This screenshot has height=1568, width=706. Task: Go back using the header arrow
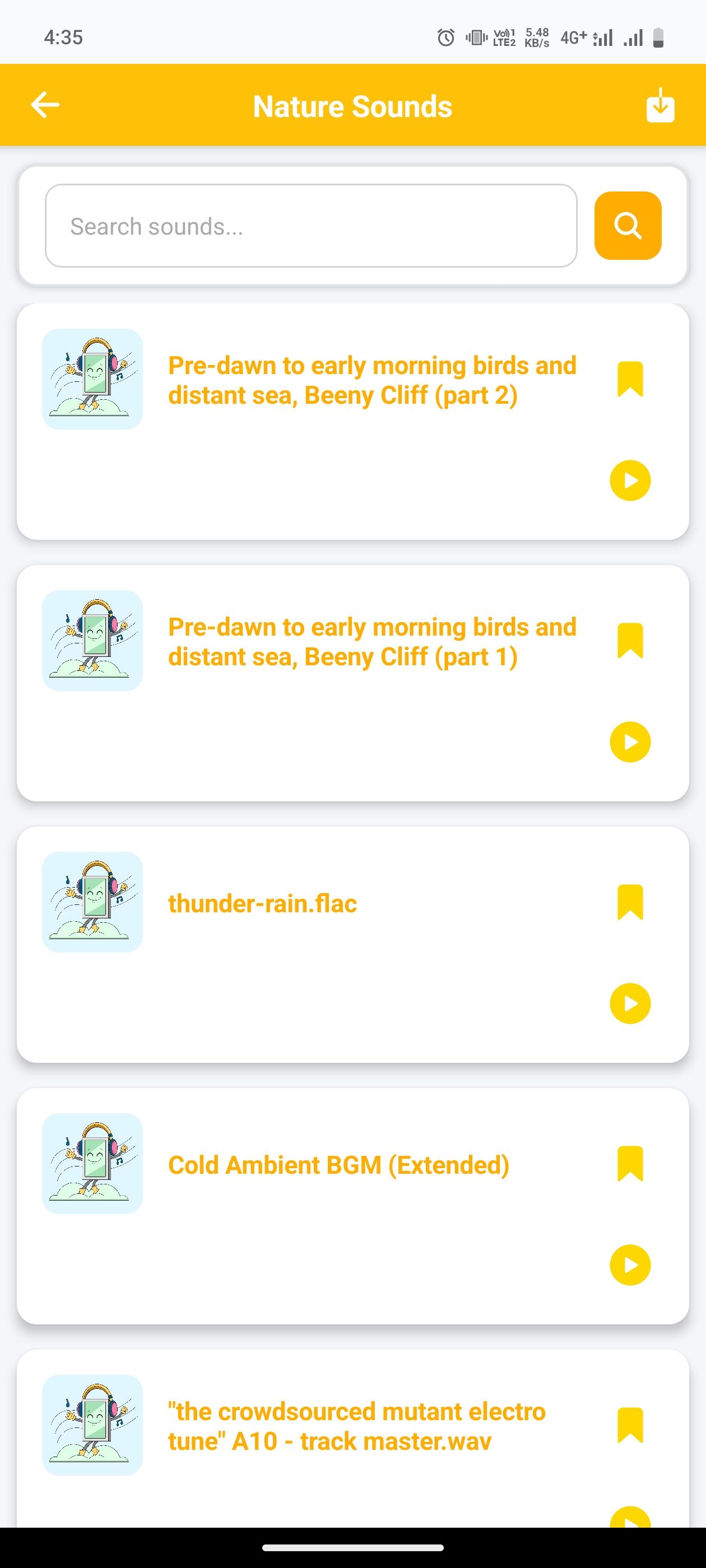pyautogui.click(x=45, y=105)
